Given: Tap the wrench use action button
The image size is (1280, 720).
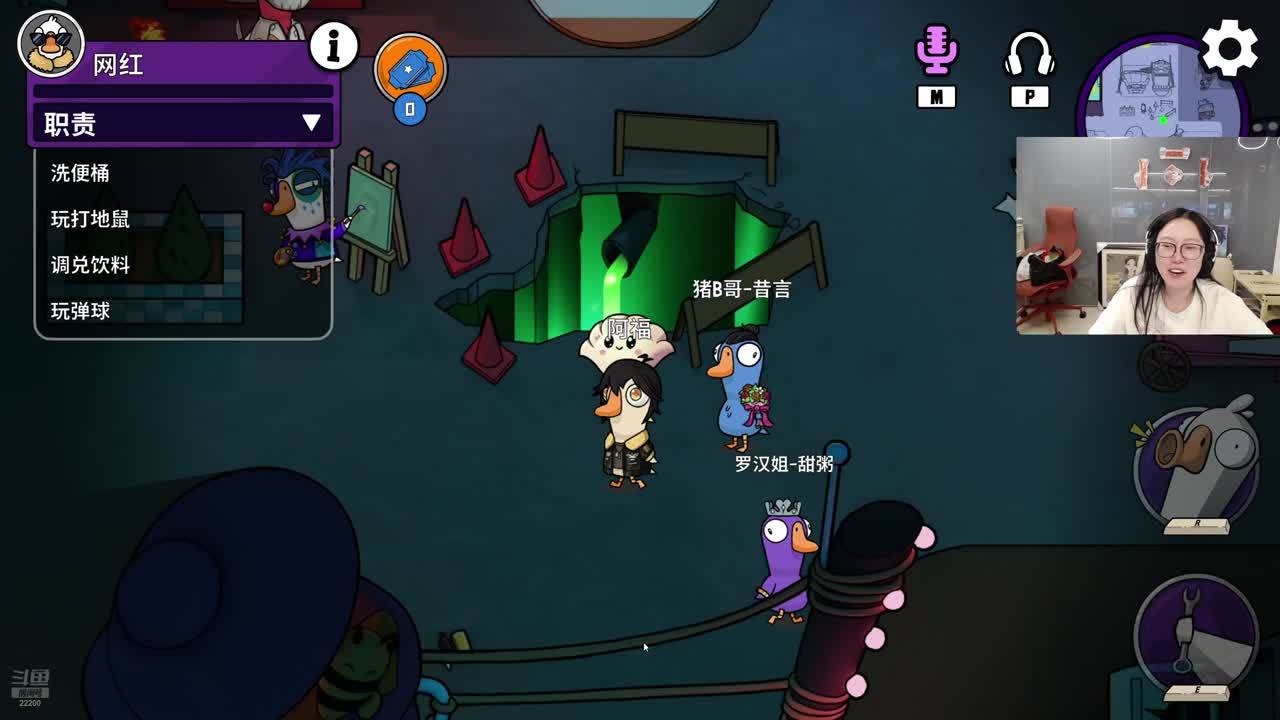Looking at the screenshot, I should [1196, 634].
